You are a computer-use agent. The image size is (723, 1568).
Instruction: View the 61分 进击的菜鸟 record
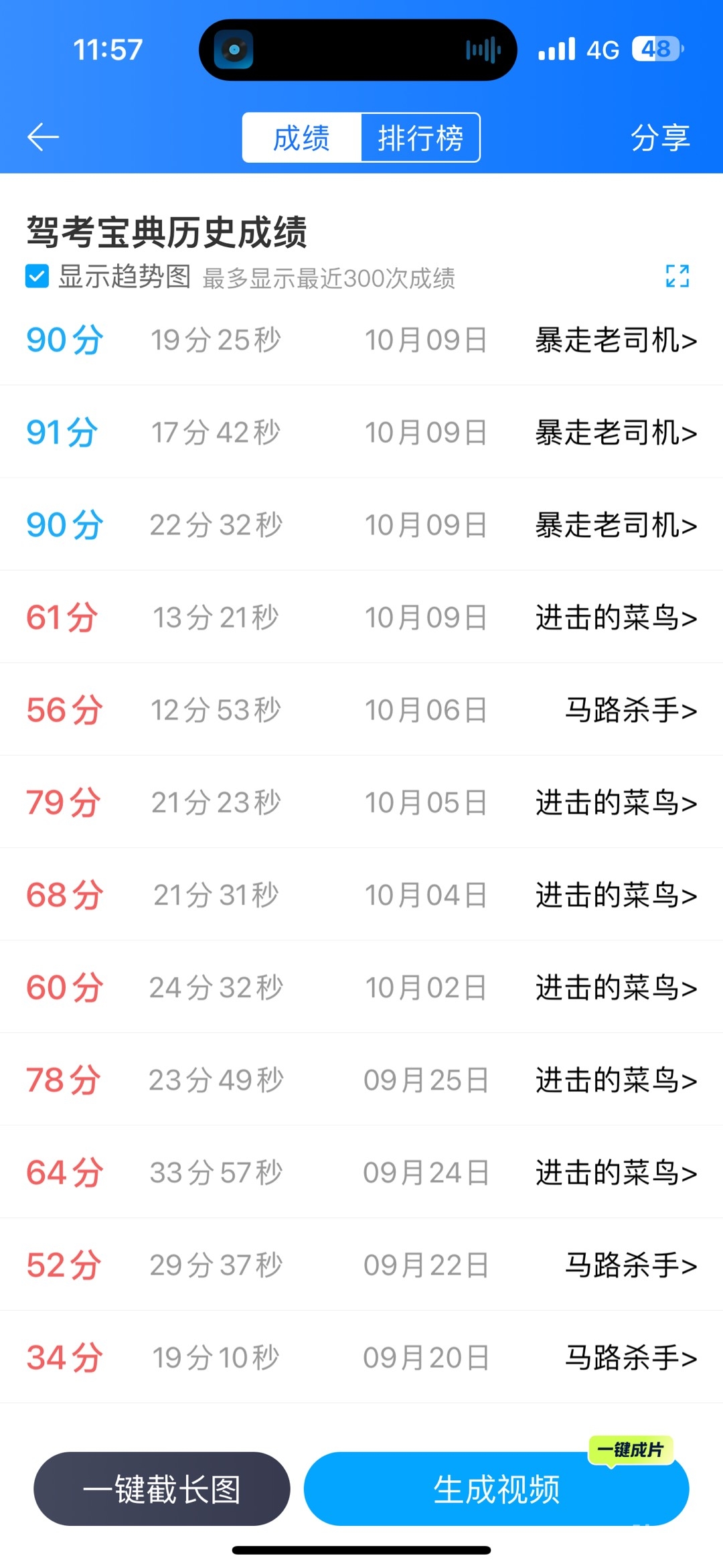point(361,617)
